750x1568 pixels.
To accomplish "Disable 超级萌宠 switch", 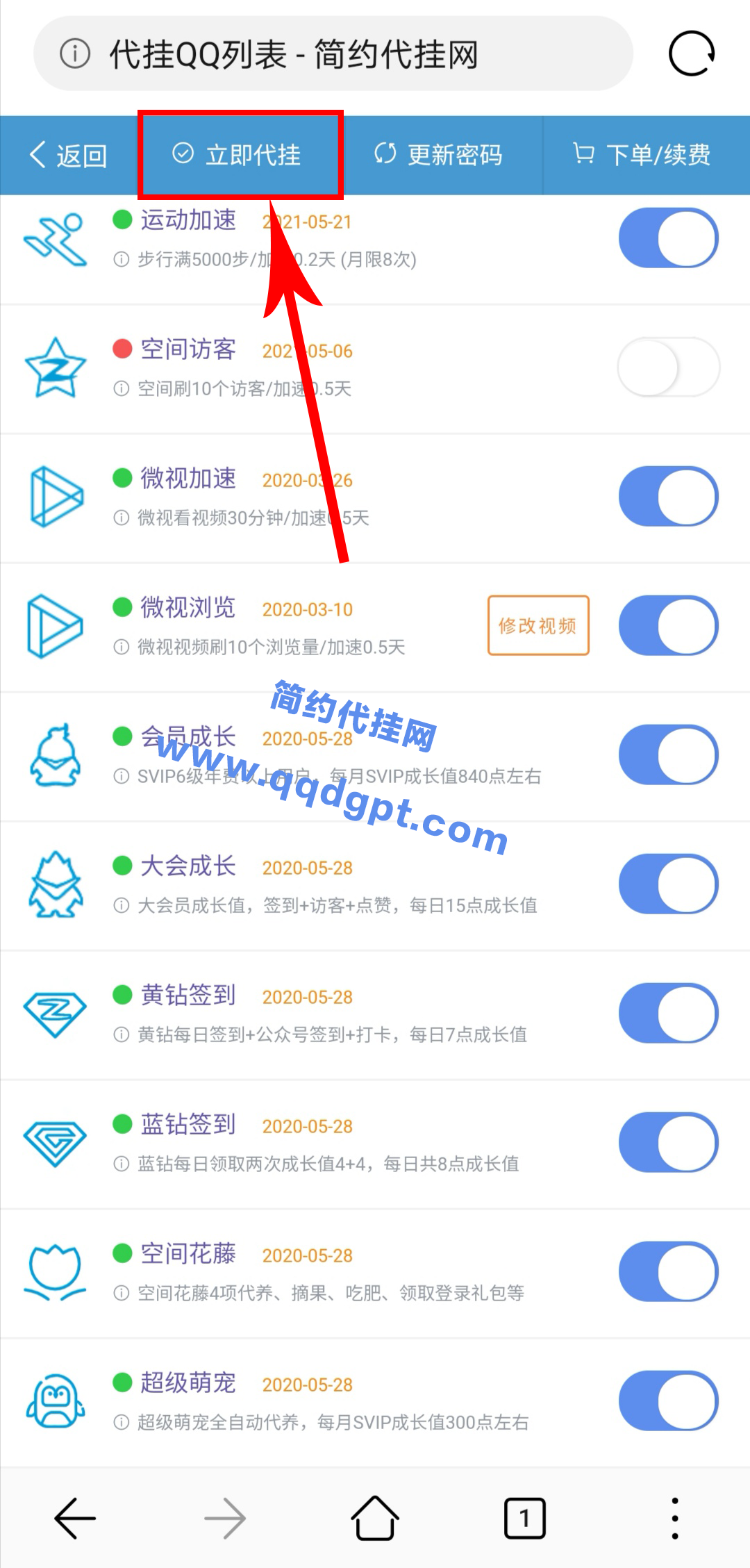I will point(669,1401).
